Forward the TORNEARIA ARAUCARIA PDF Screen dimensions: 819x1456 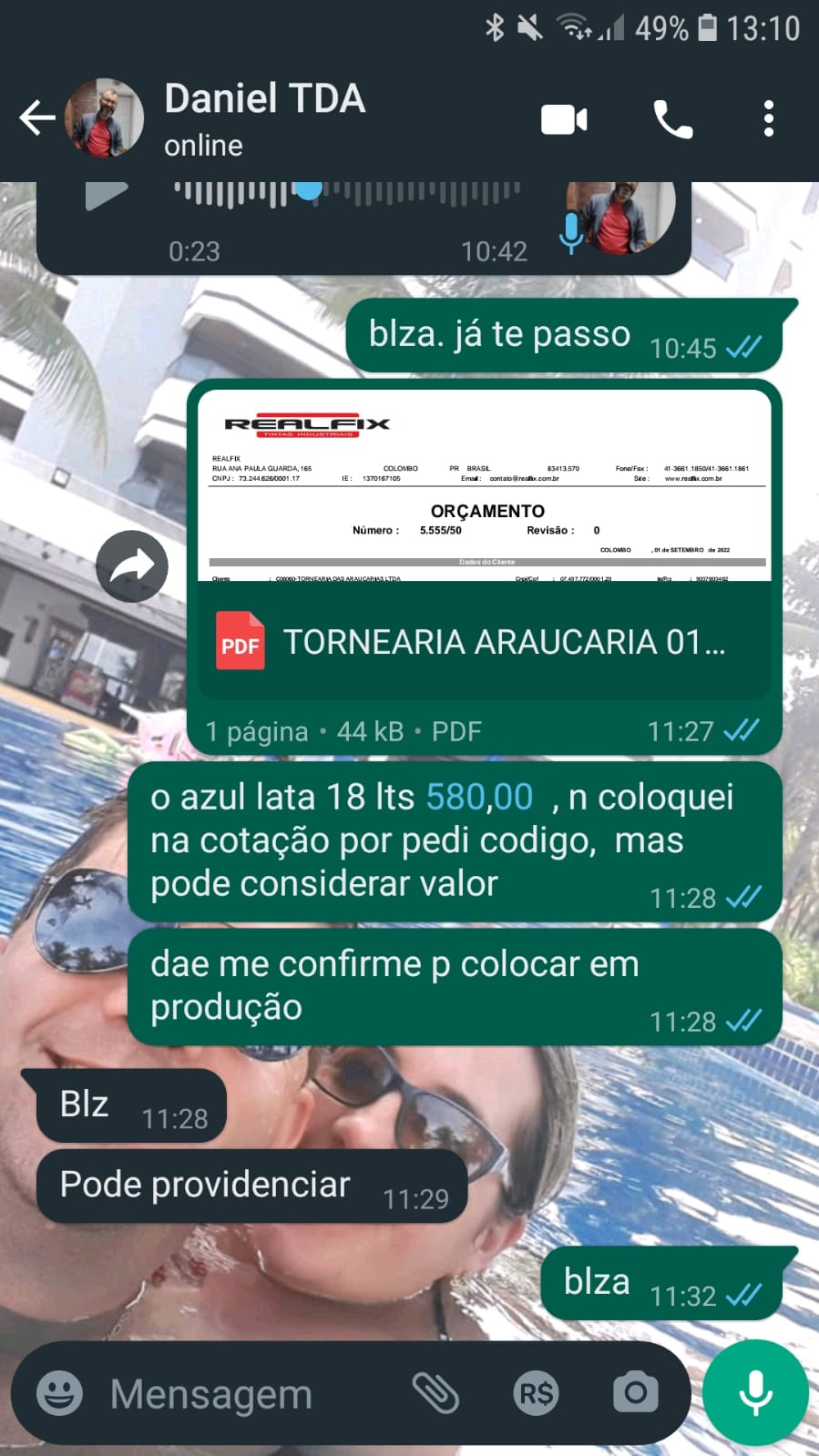(132, 566)
